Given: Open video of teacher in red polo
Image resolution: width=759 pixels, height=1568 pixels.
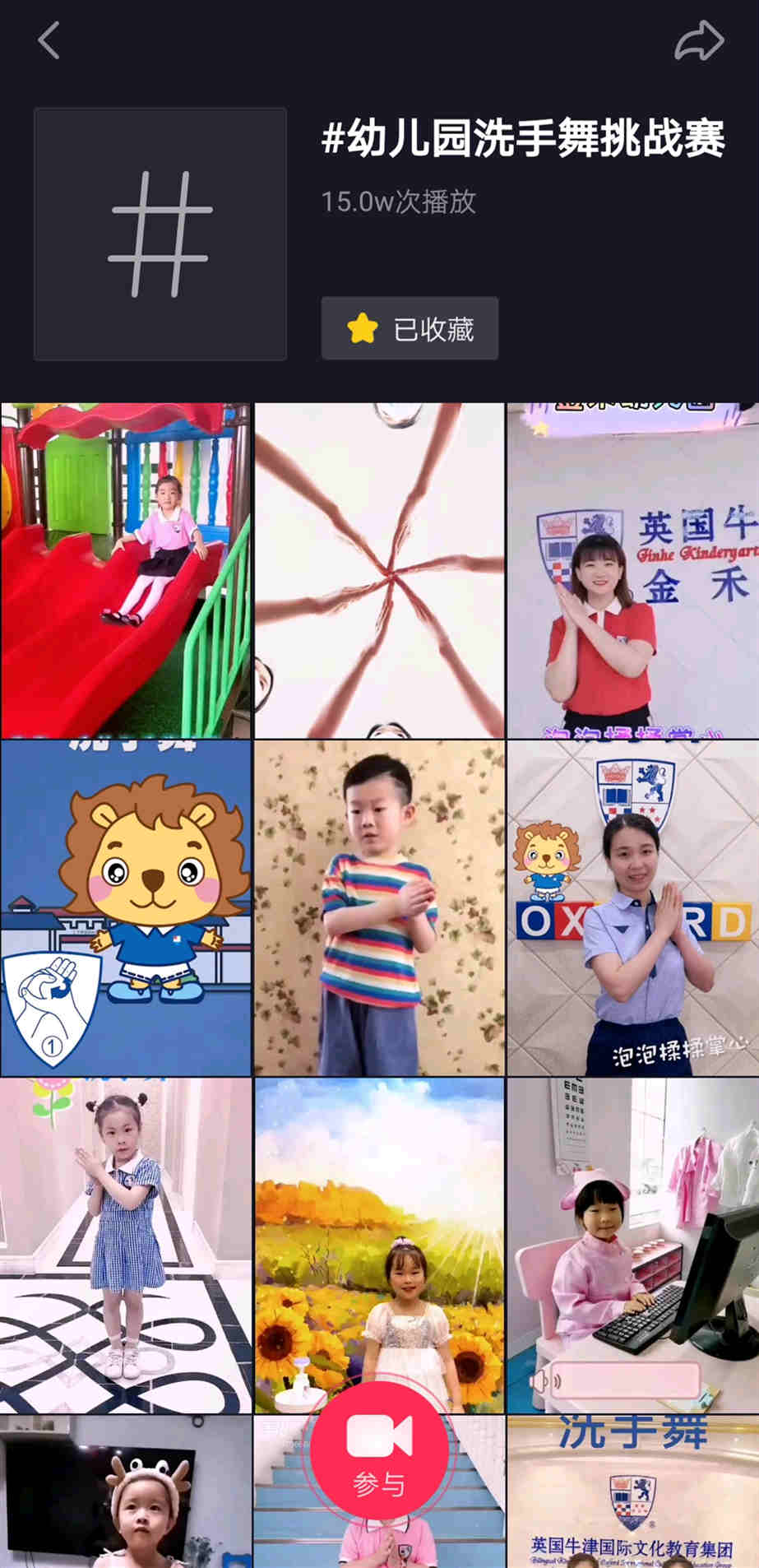Looking at the screenshot, I should coord(632,570).
